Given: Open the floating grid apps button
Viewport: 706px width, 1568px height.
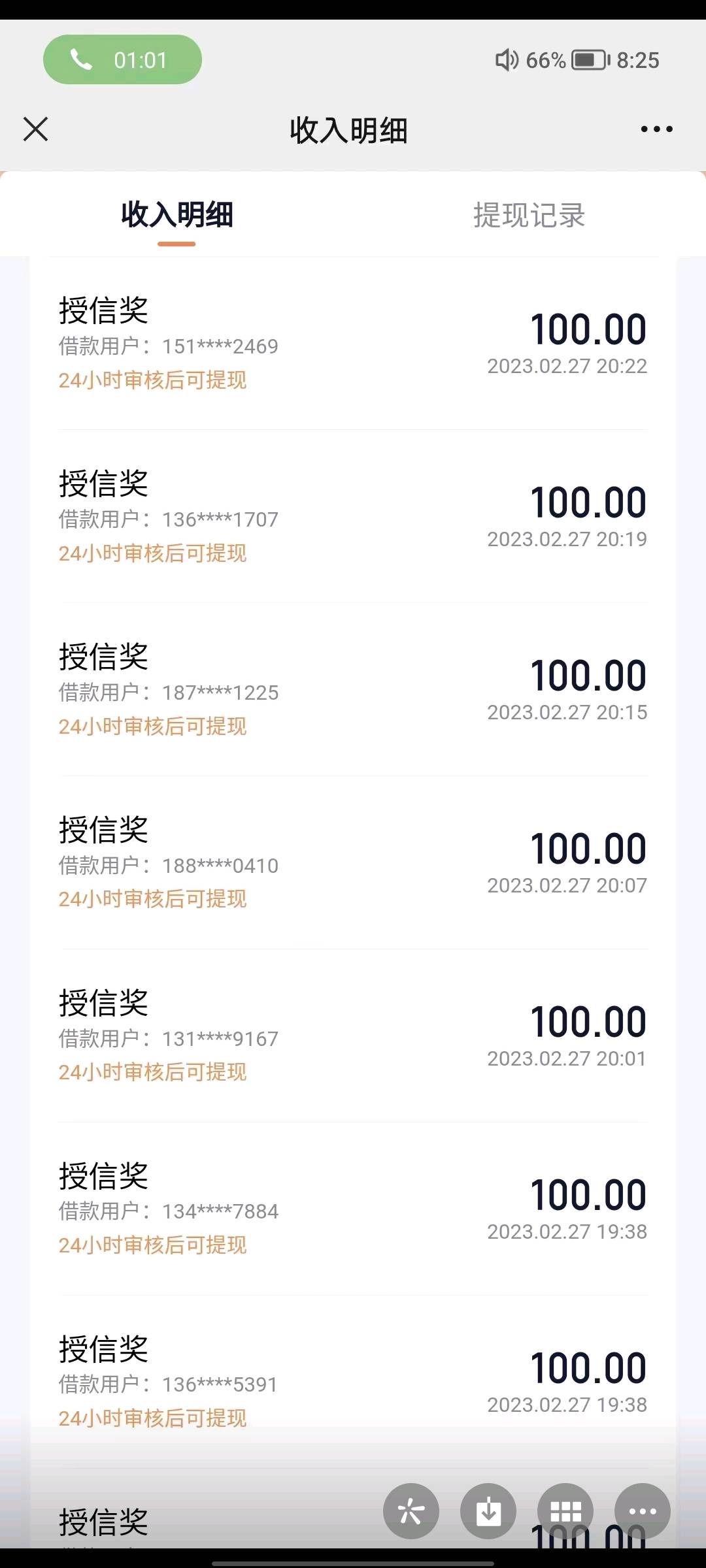Looking at the screenshot, I should click(x=565, y=1511).
